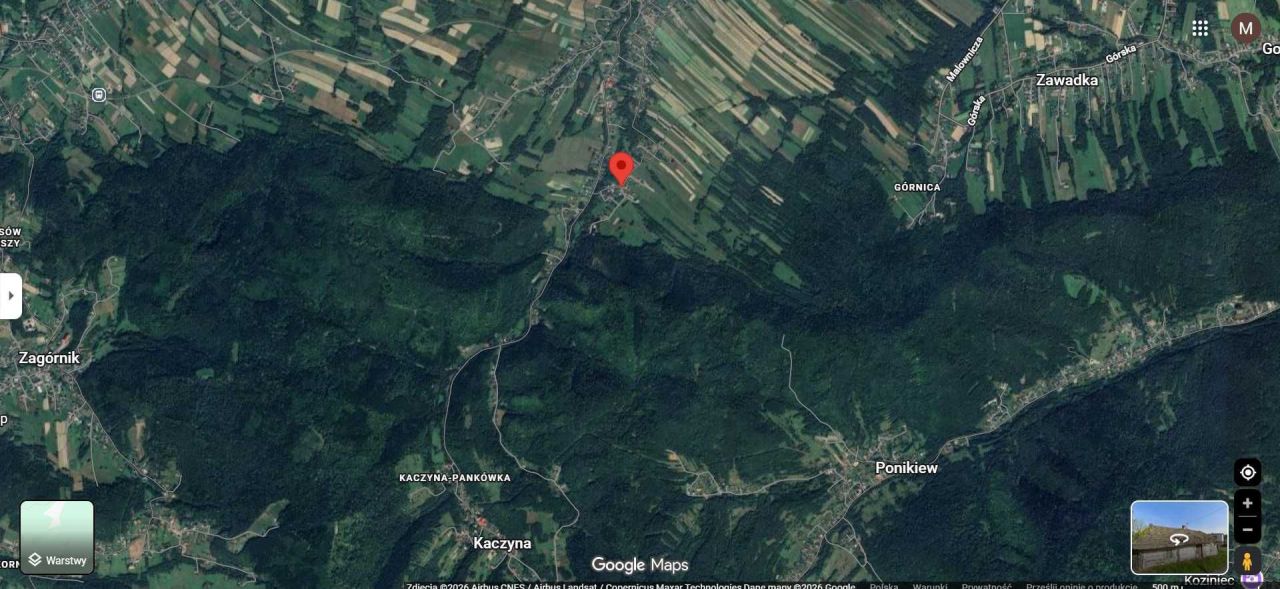Expand the collapsed side panel
1280x589 pixels.
point(10,296)
